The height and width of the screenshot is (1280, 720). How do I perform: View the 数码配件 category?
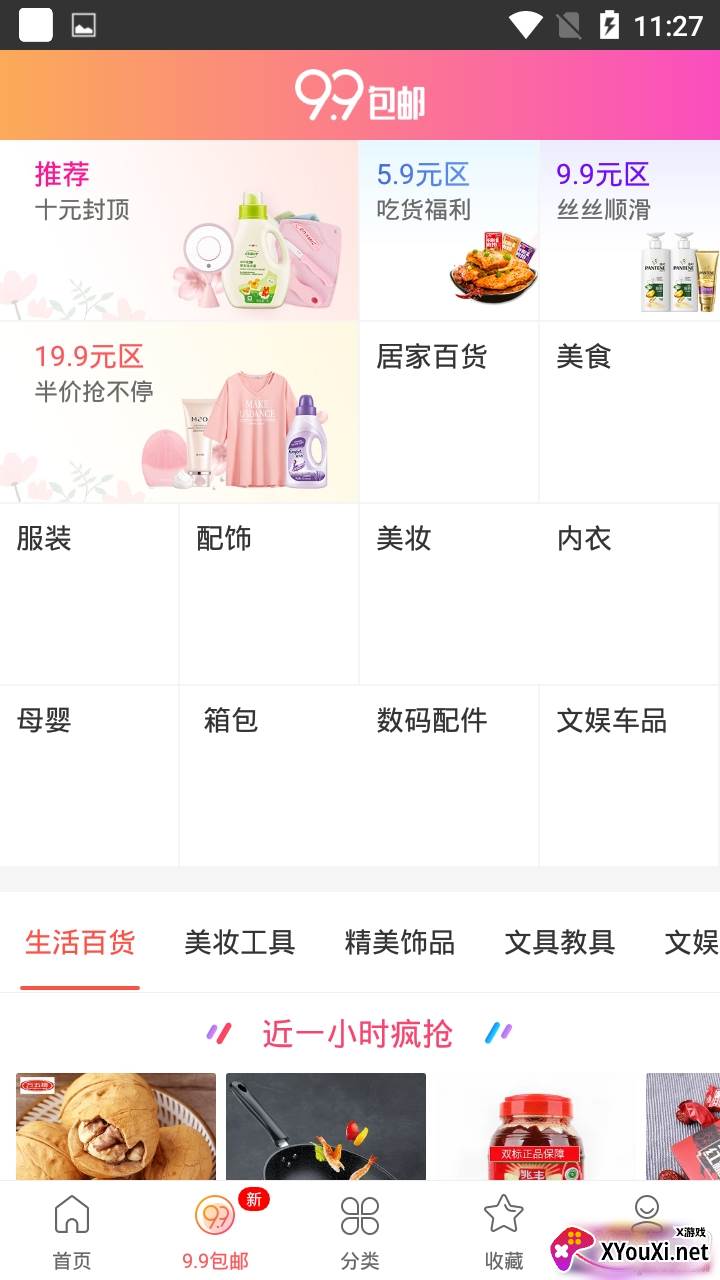449,775
